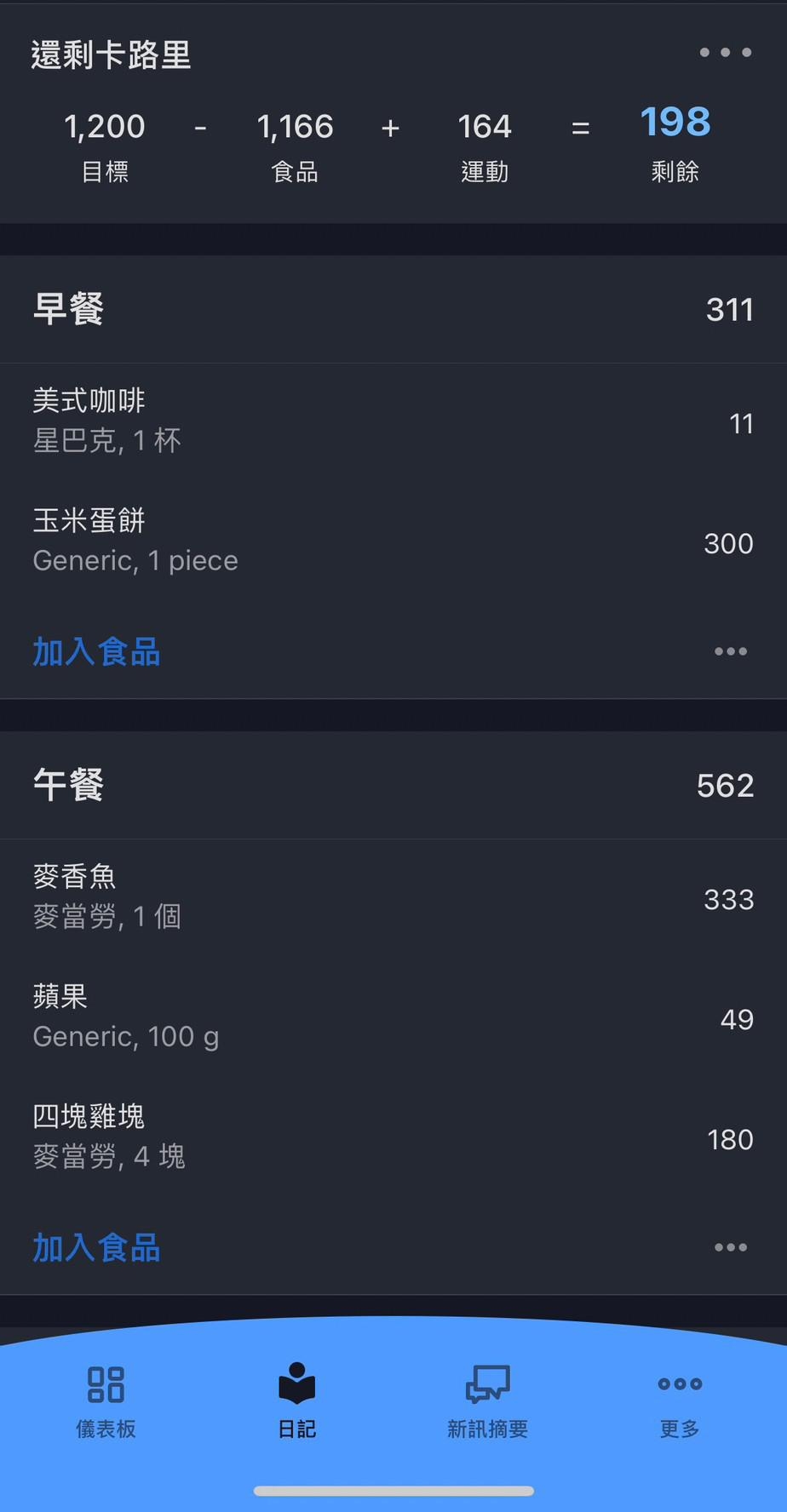Open the 玉米蛋餅 food entry
787x1512 pixels.
click(x=392, y=541)
